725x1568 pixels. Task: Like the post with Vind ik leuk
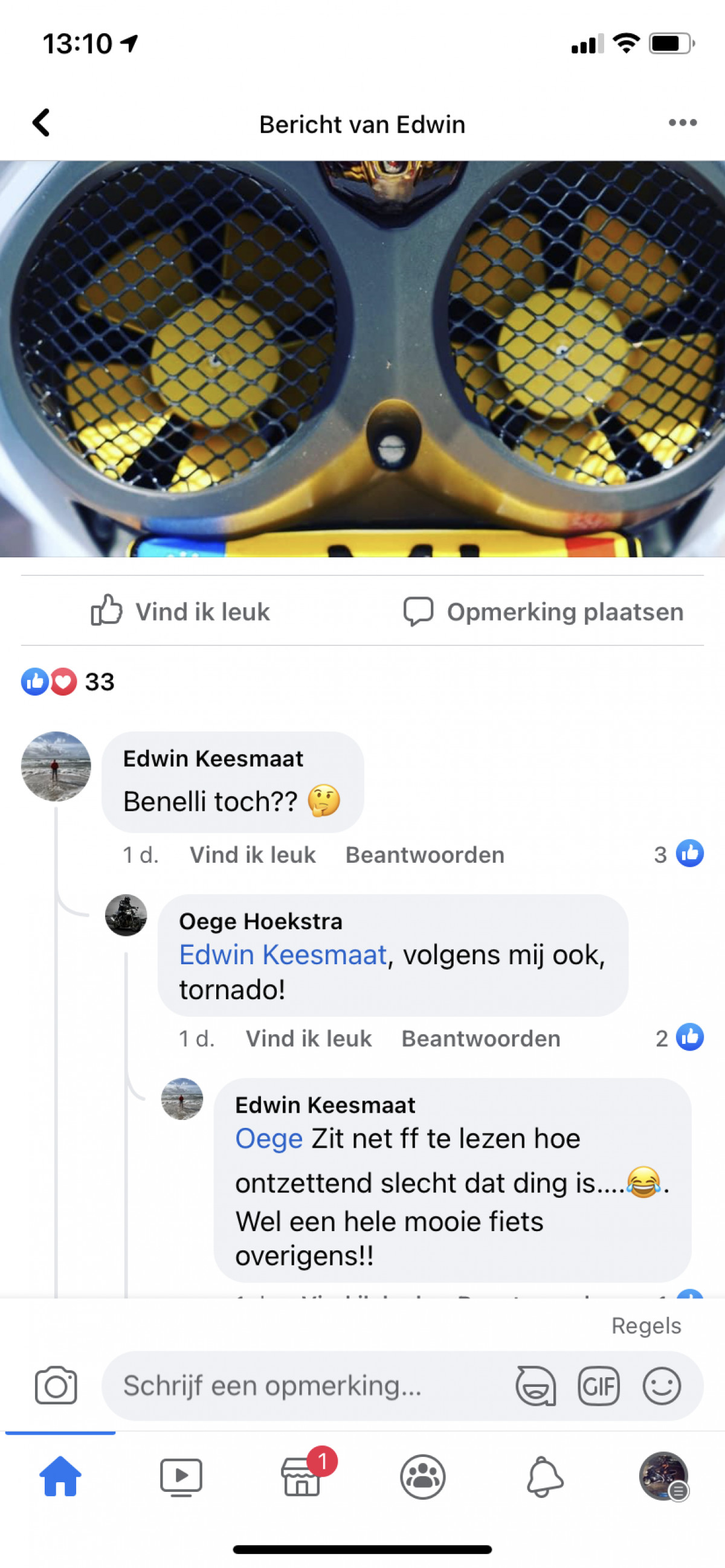[x=180, y=611]
